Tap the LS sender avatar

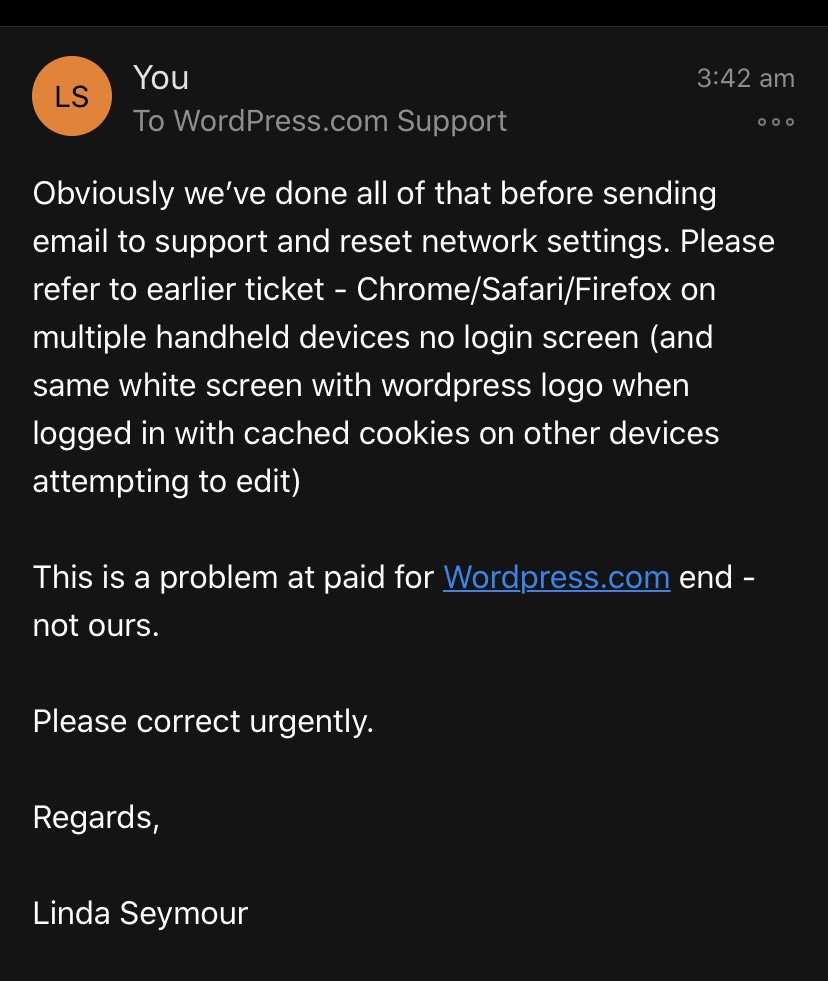(71, 96)
